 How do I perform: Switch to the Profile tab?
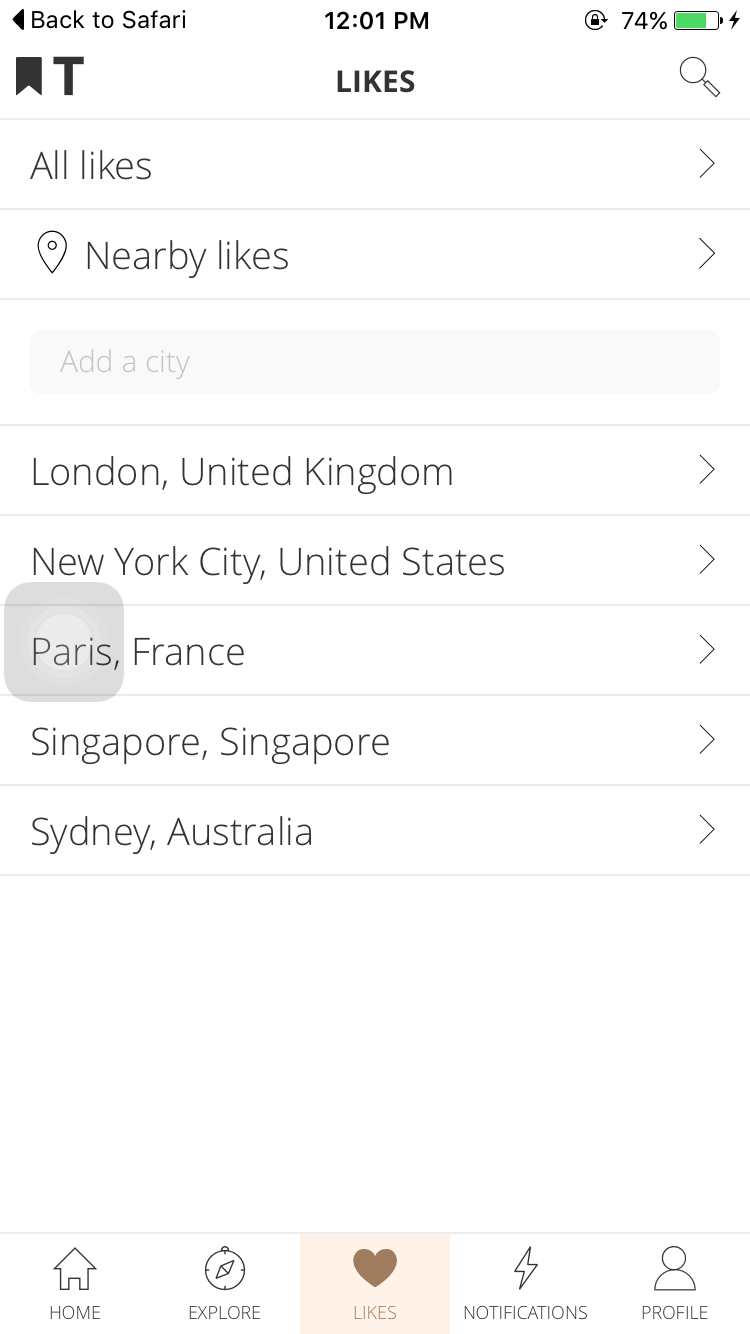(x=675, y=1284)
